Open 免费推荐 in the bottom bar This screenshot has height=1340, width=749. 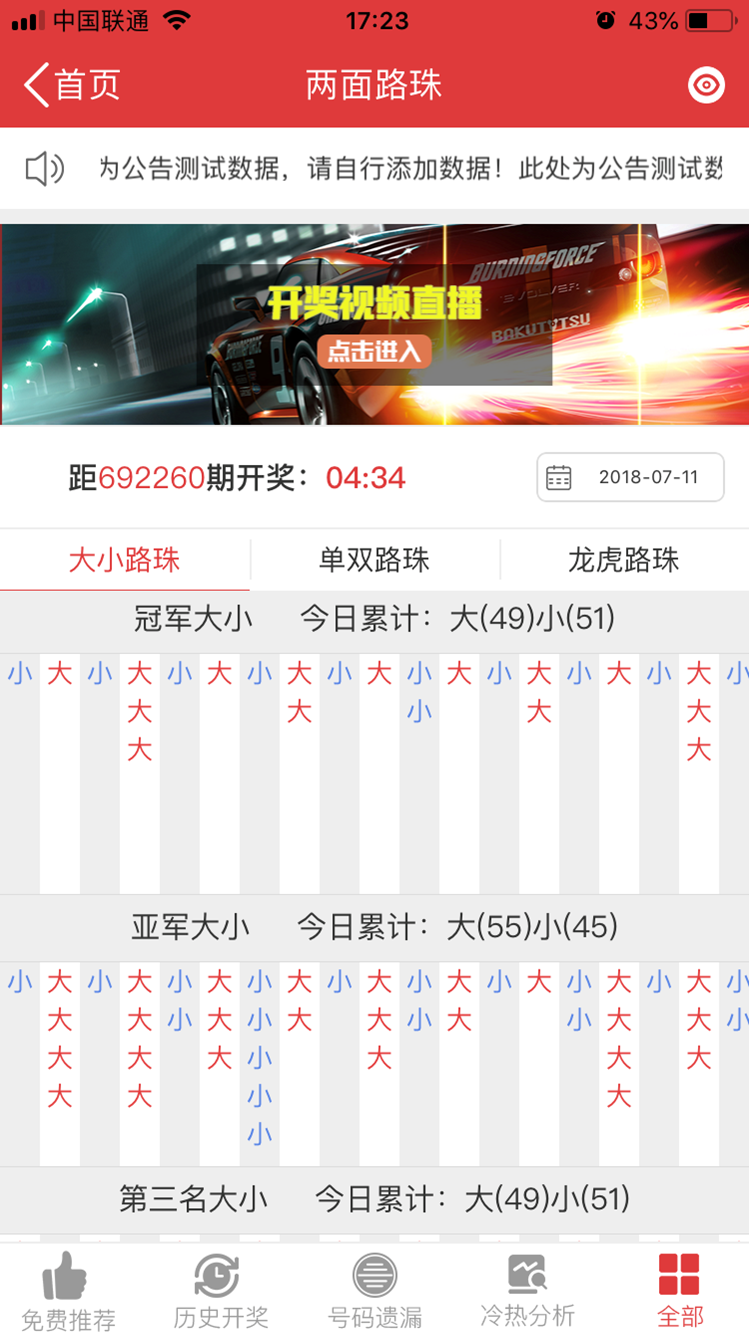pyautogui.click(x=68, y=1291)
